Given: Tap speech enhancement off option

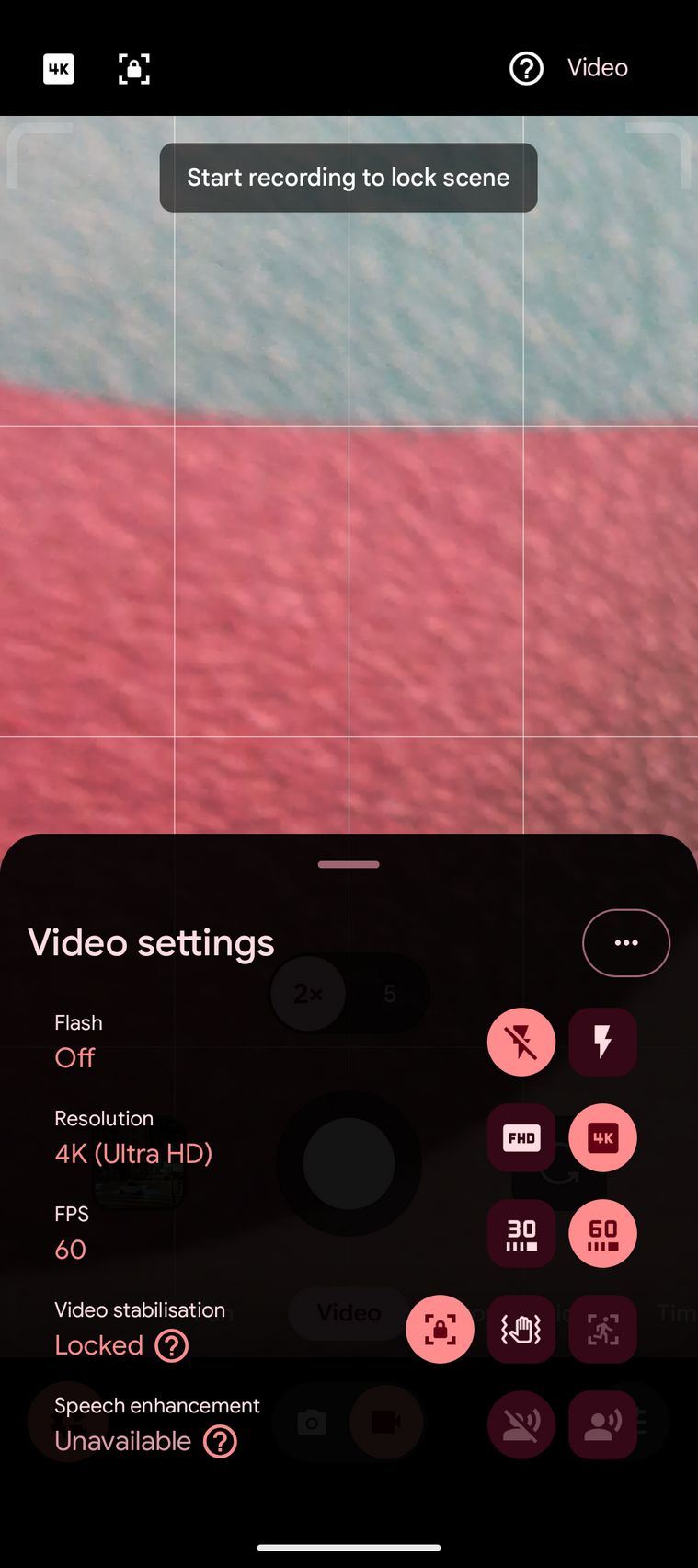Looking at the screenshot, I should pyautogui.click(x=521, y=1425).
